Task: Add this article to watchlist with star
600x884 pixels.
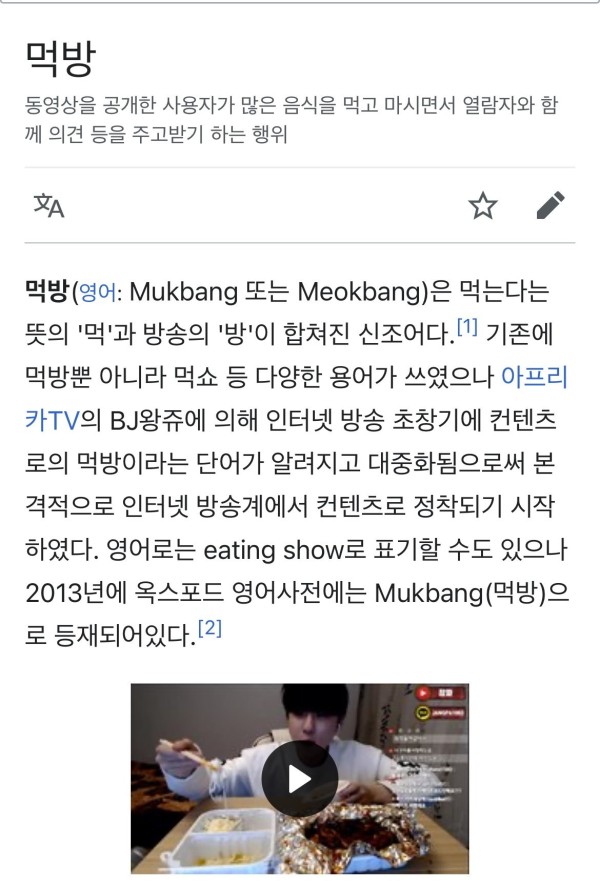Action: tap(483, 206)
